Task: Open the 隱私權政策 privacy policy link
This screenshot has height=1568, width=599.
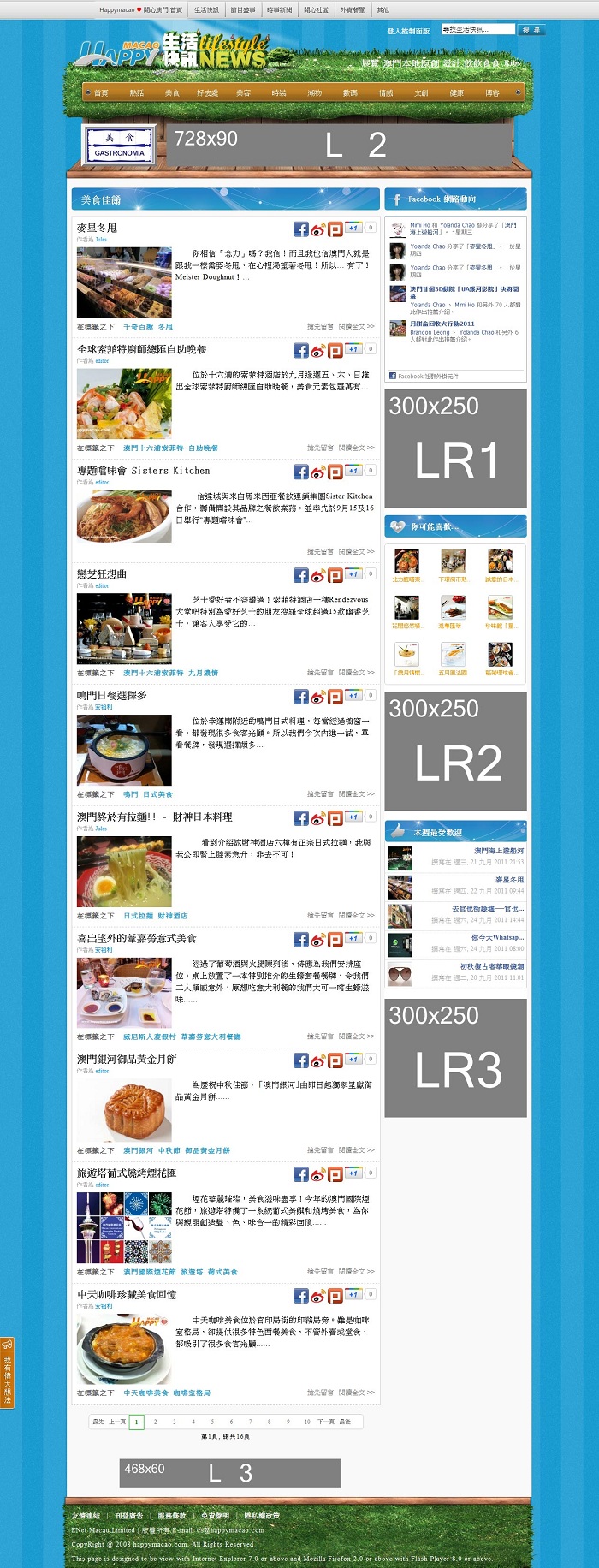Action: 262,1516
